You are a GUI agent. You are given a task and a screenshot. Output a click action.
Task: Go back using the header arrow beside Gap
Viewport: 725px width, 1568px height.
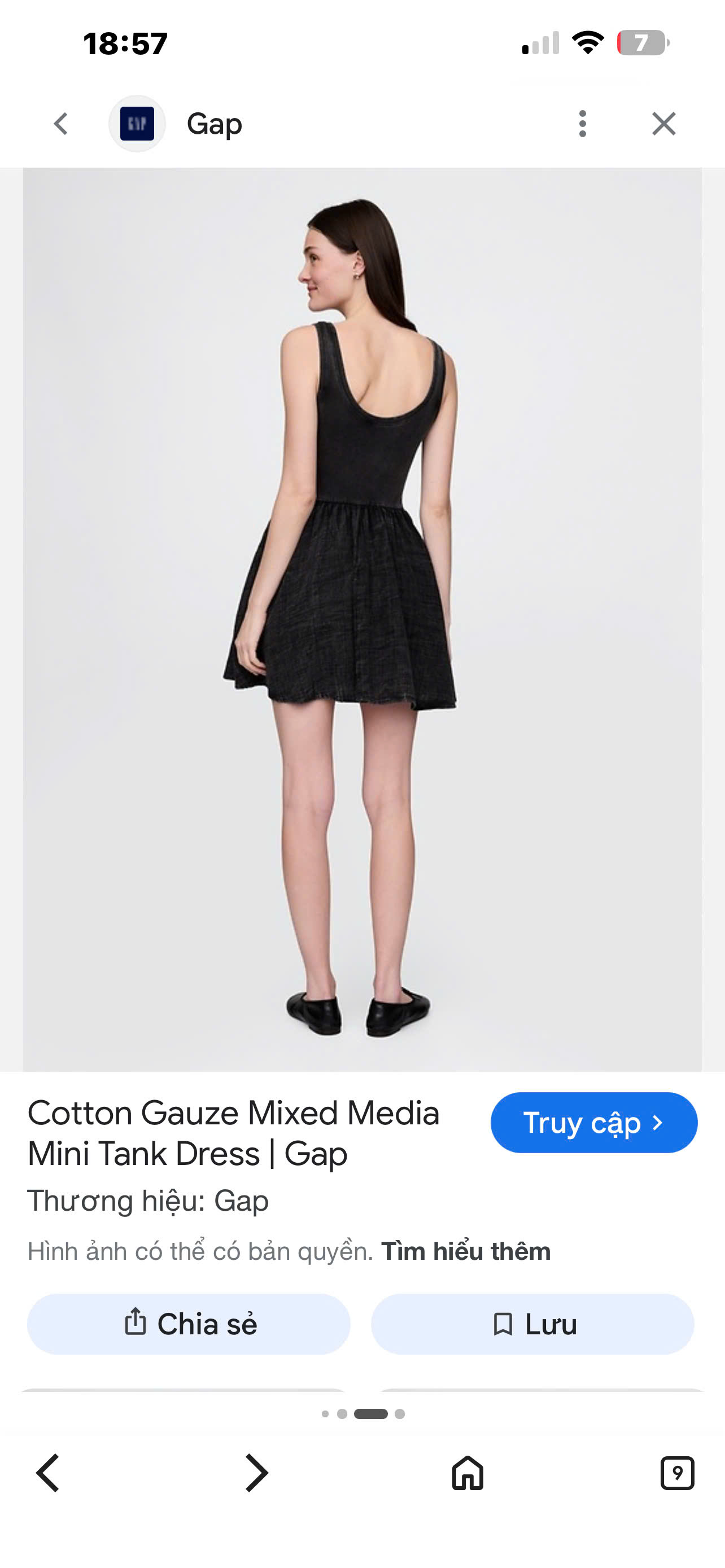point(61,124)
